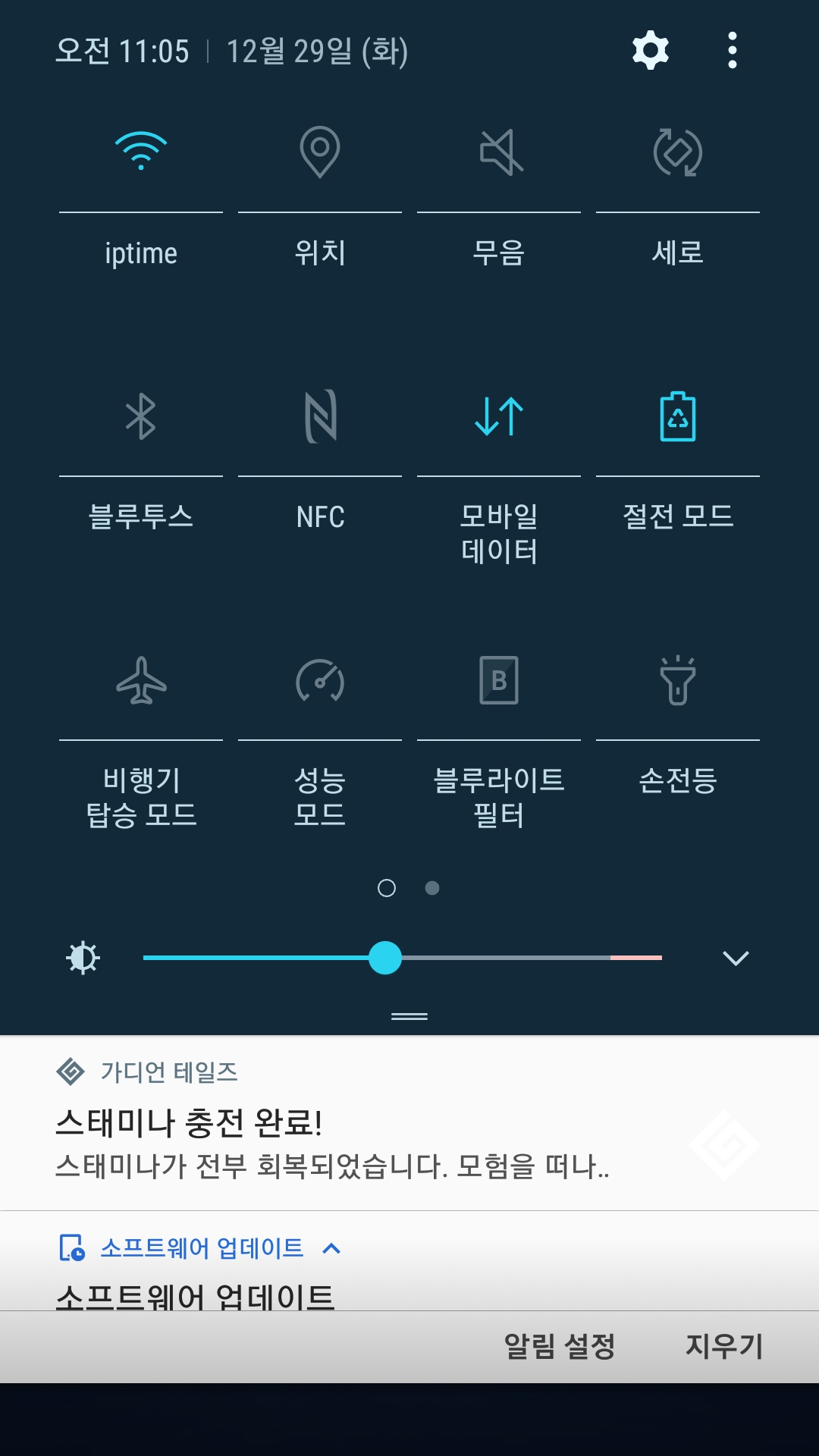819x1456 pixels.
Task: Open the 가디언 테일즈 stamina notification
Action: [x=409, y=1123]
